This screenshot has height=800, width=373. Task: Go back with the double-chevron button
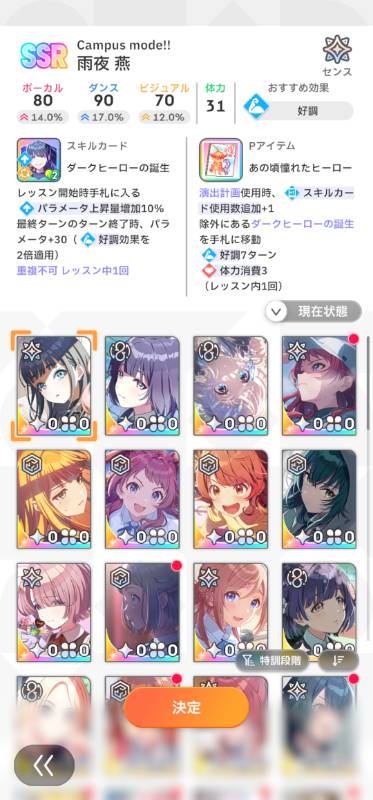pos(44,765)
